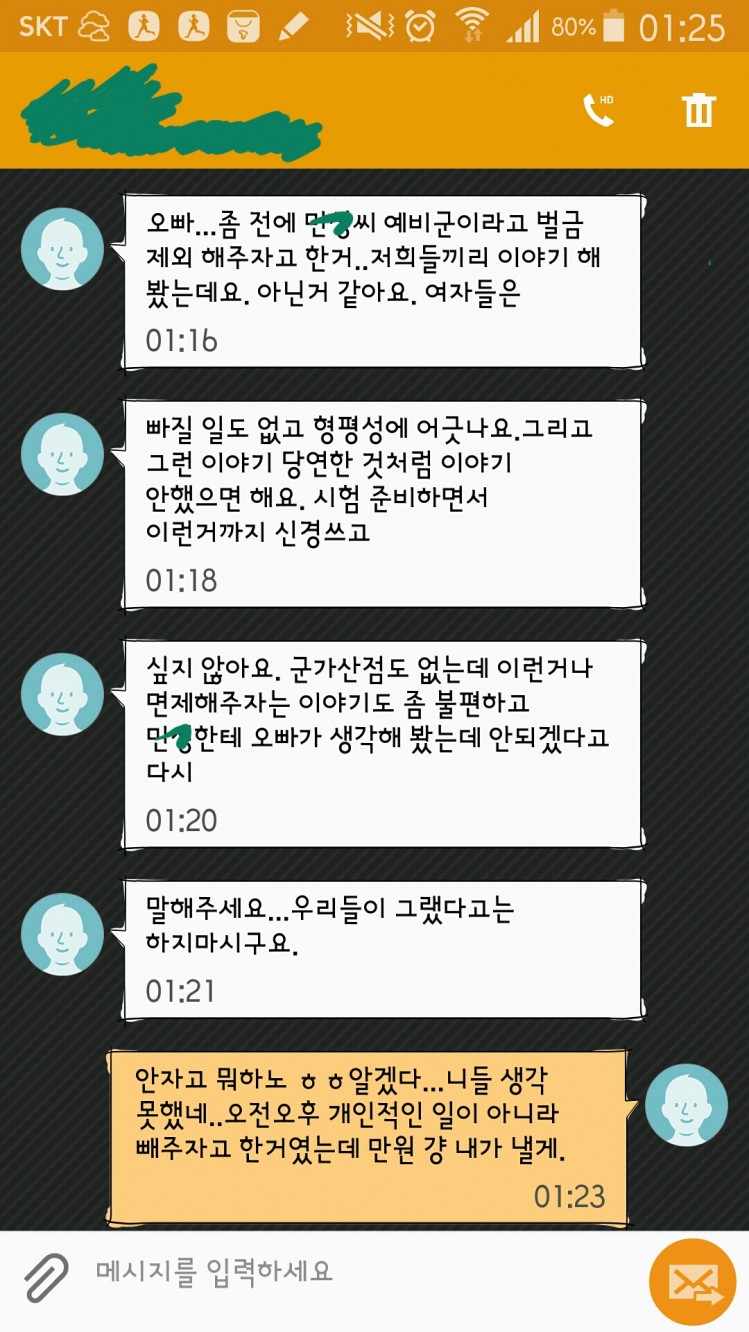The width and height of the screenshot is (749, 1332).
Task: Open the attachment paperclip
Action: [45, 1276]
